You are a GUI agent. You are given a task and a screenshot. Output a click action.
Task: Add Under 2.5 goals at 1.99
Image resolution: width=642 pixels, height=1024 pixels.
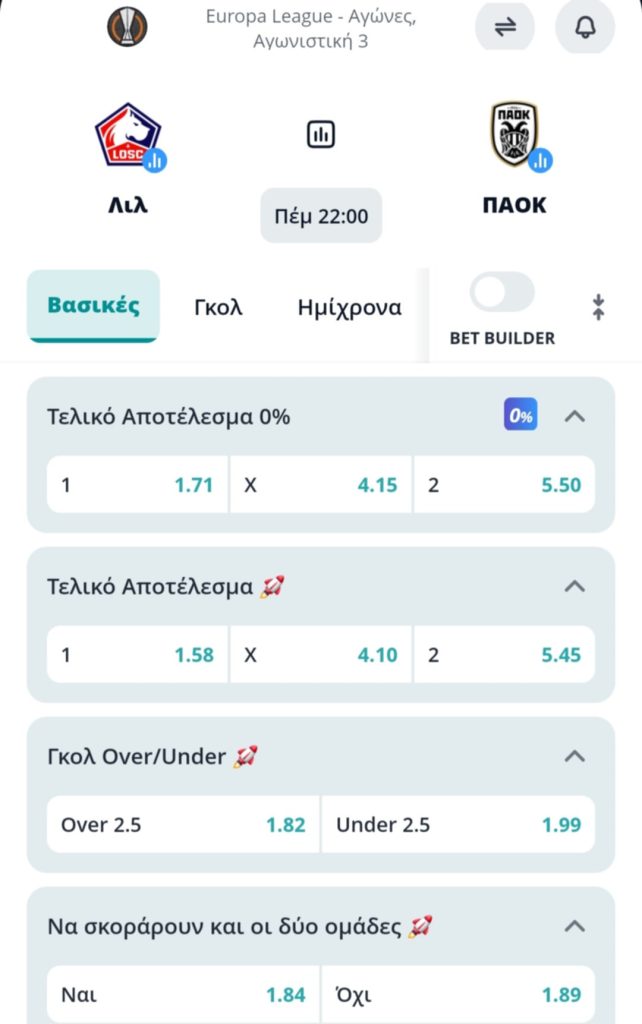coord(458,825)
